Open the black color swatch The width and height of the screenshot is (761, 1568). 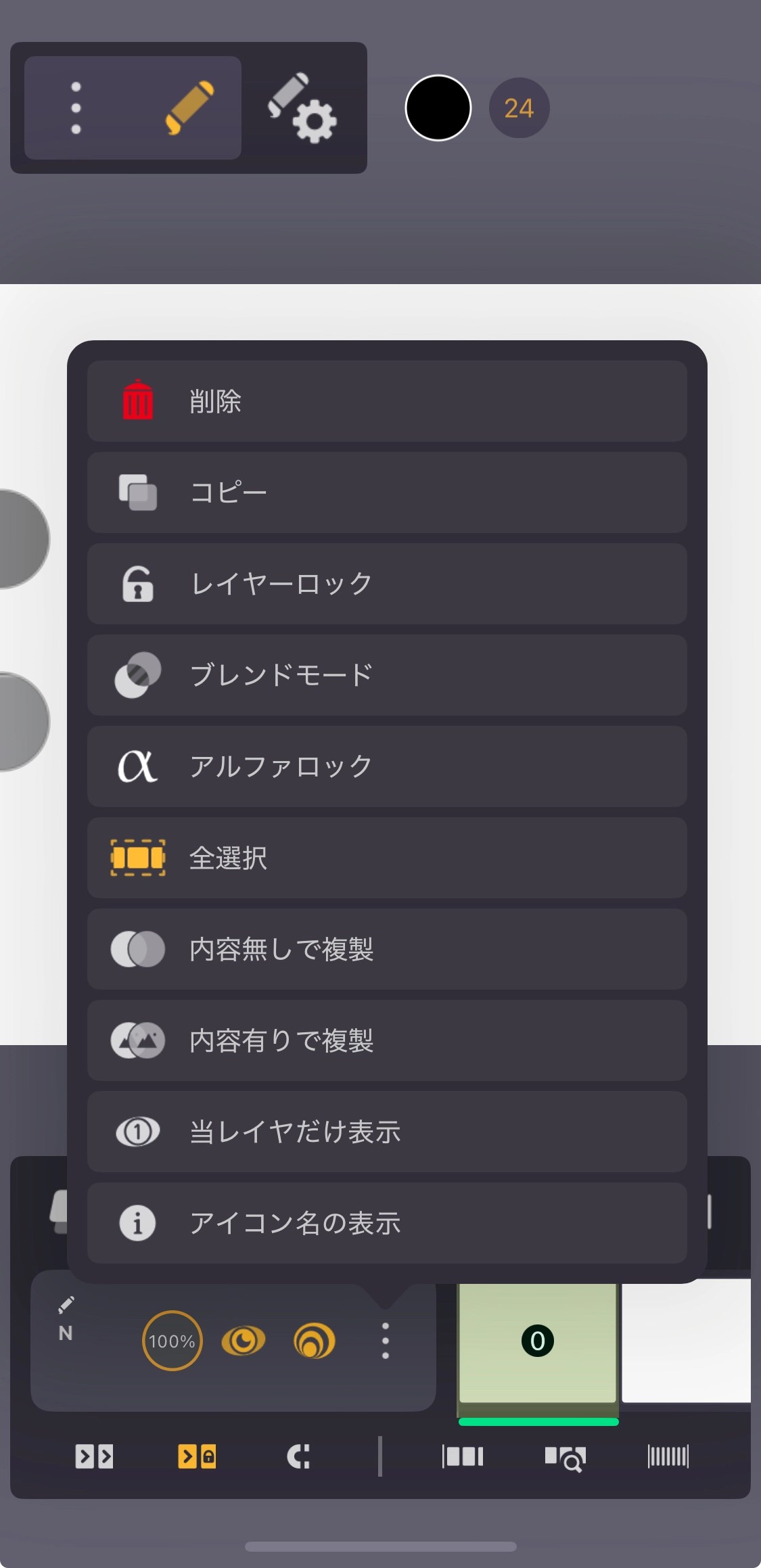pos(438,108)
